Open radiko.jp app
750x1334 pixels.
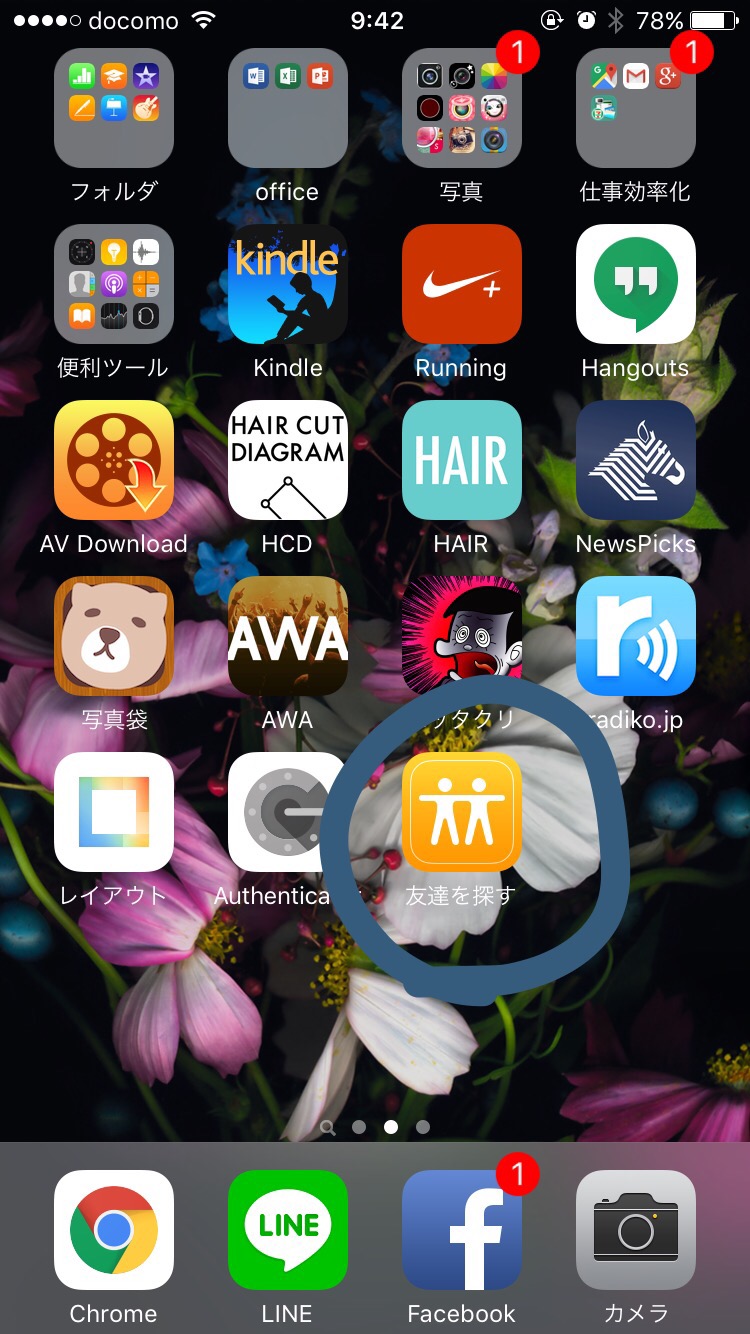click(635, 636)
